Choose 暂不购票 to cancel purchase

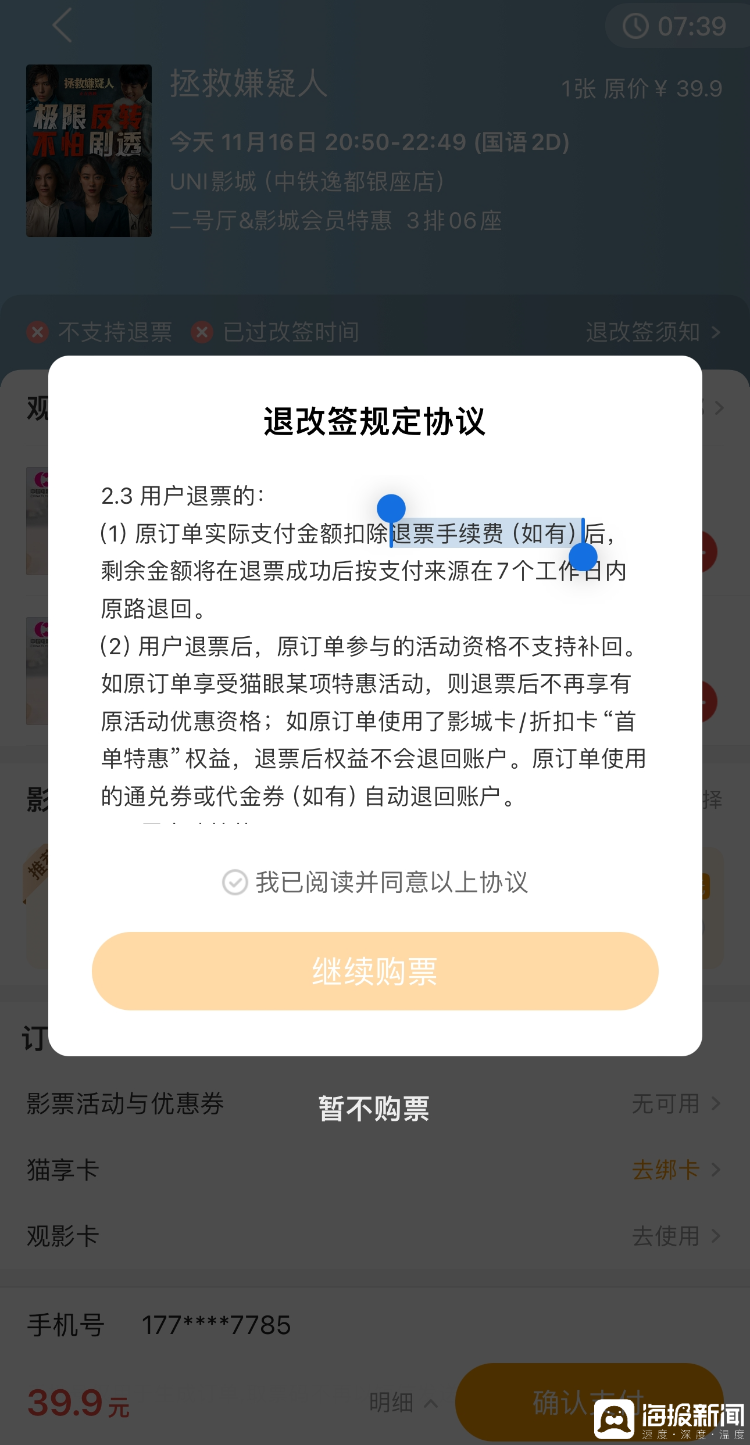click(x=374, y=1108)
